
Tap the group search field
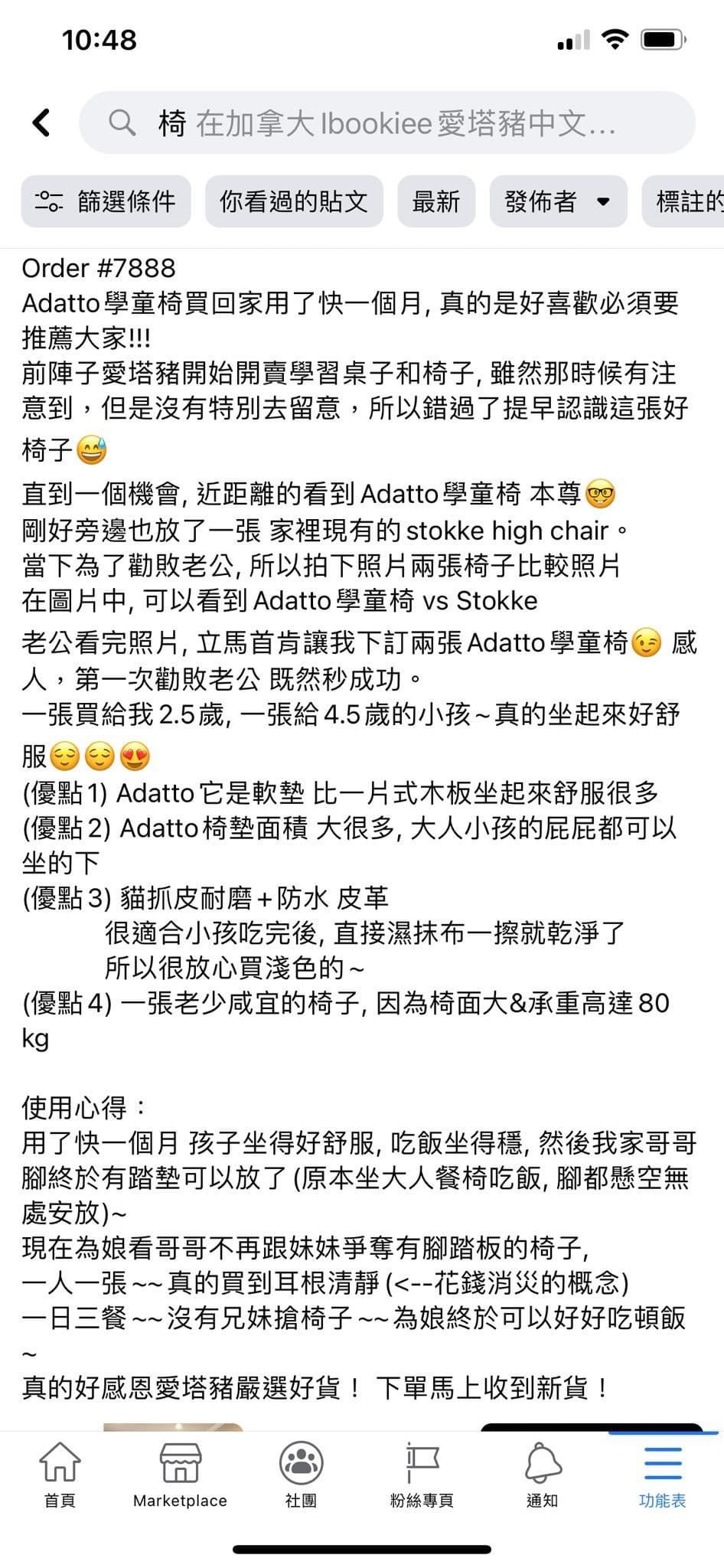tap(387, 122)
